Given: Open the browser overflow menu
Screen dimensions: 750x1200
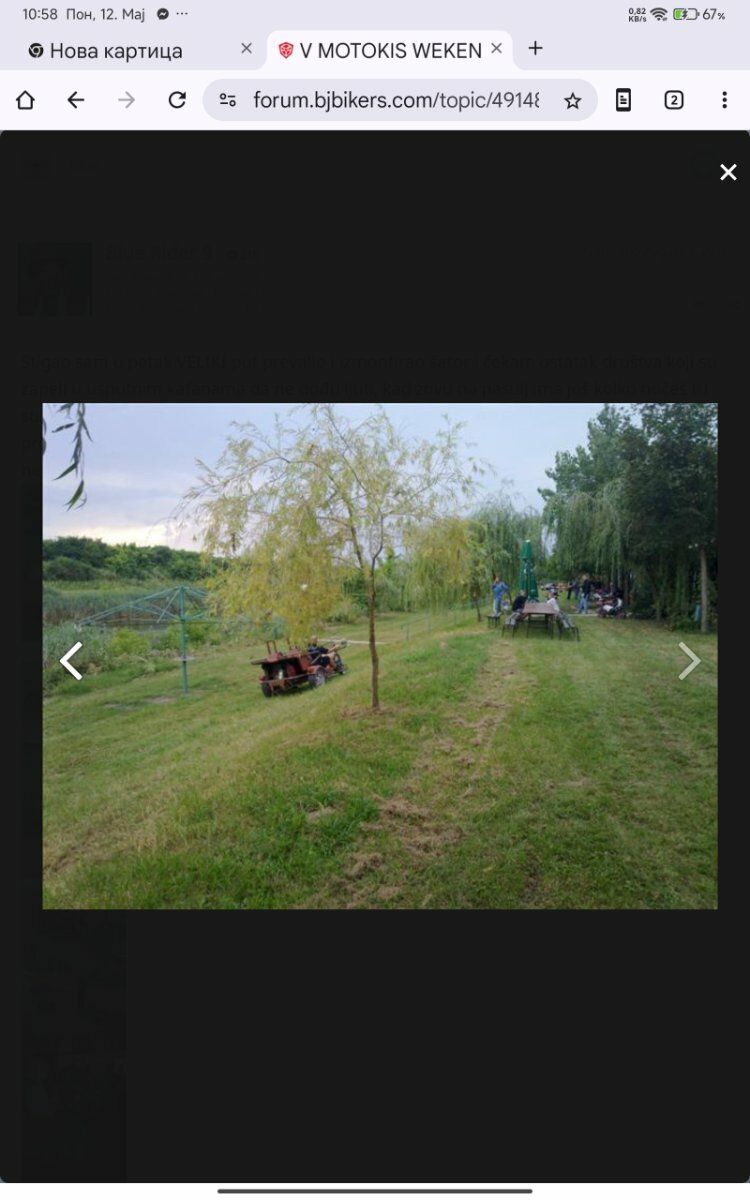Looking at the screenshot, I should click(724, 100).
